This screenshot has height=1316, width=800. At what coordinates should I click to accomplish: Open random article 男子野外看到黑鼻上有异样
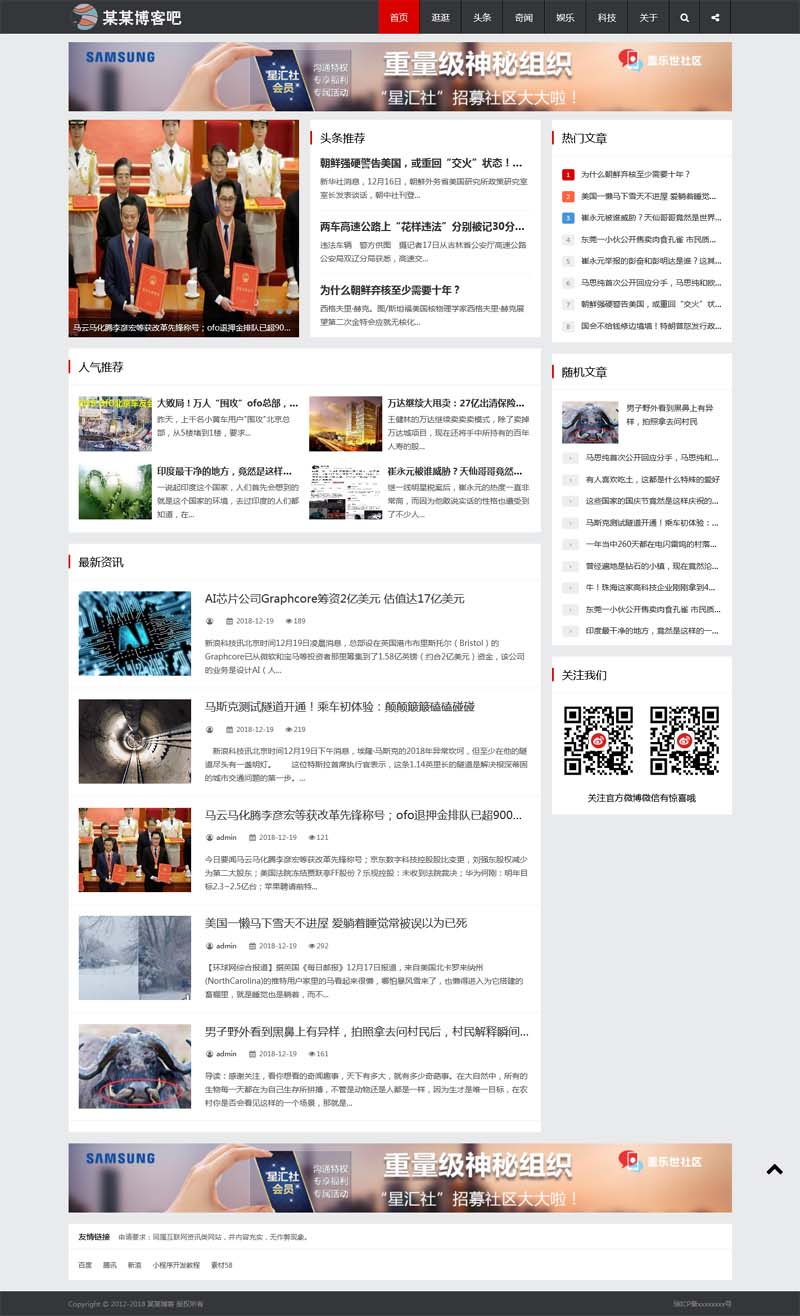click(x=670, y=414)
